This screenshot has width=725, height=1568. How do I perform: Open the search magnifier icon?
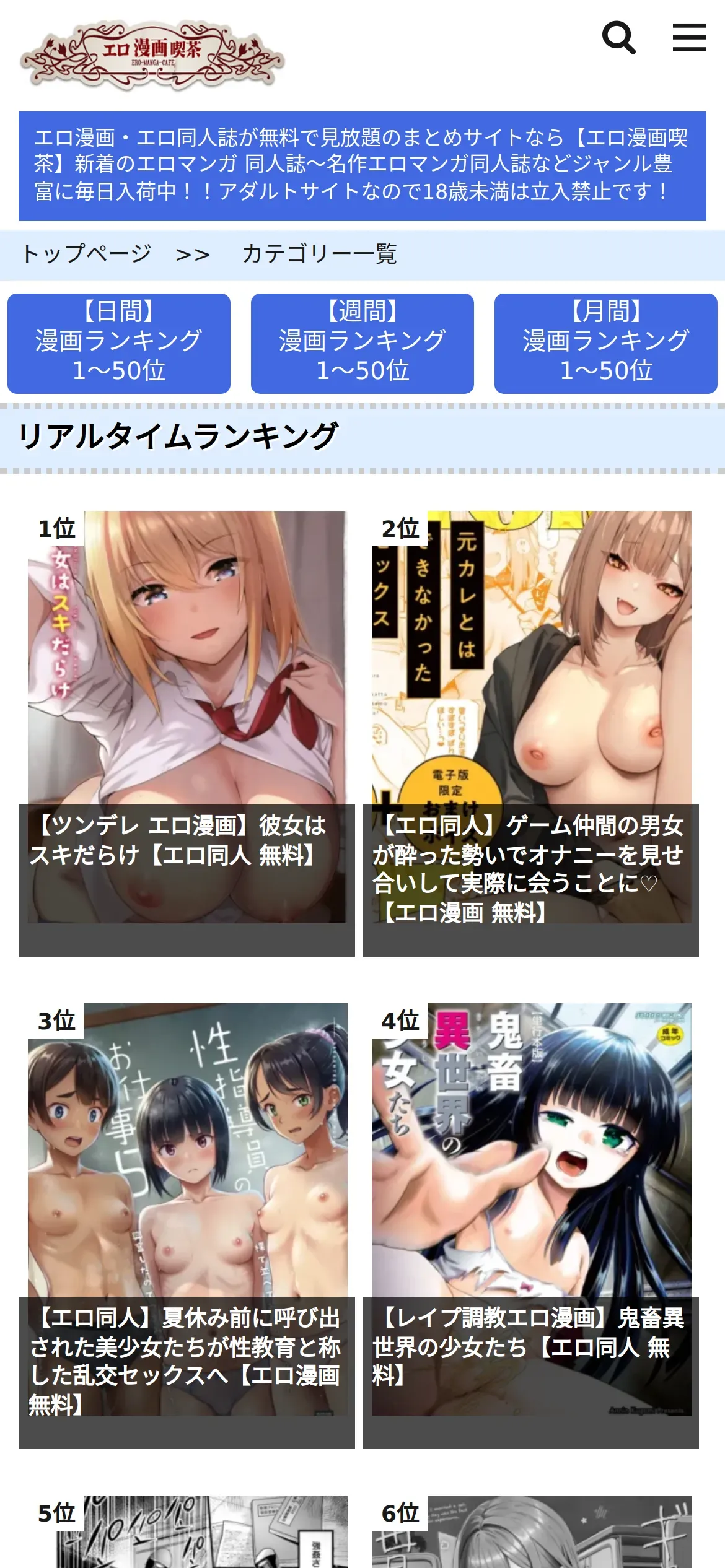(x=619, y=38)
